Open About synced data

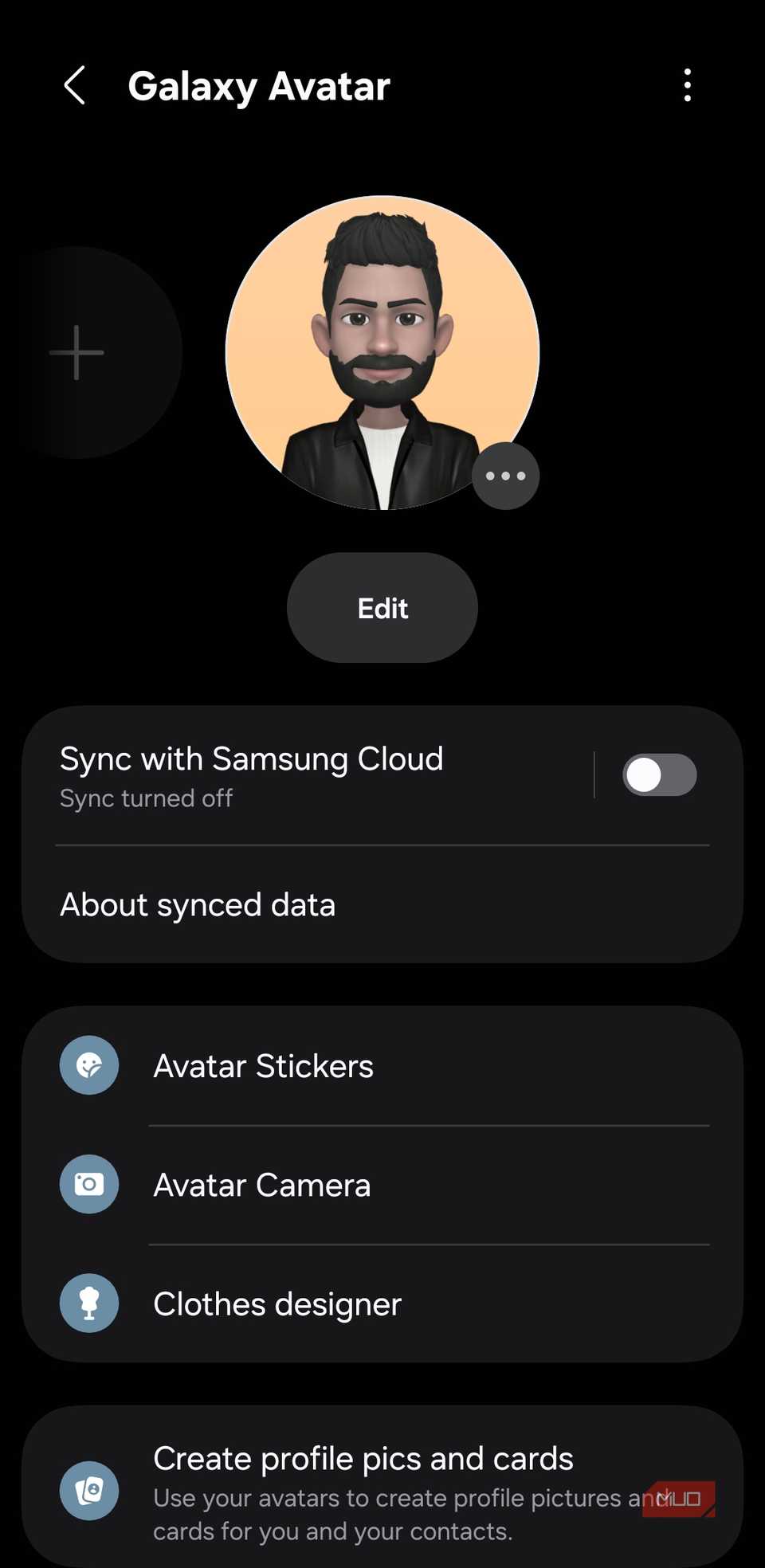point(197,904)
